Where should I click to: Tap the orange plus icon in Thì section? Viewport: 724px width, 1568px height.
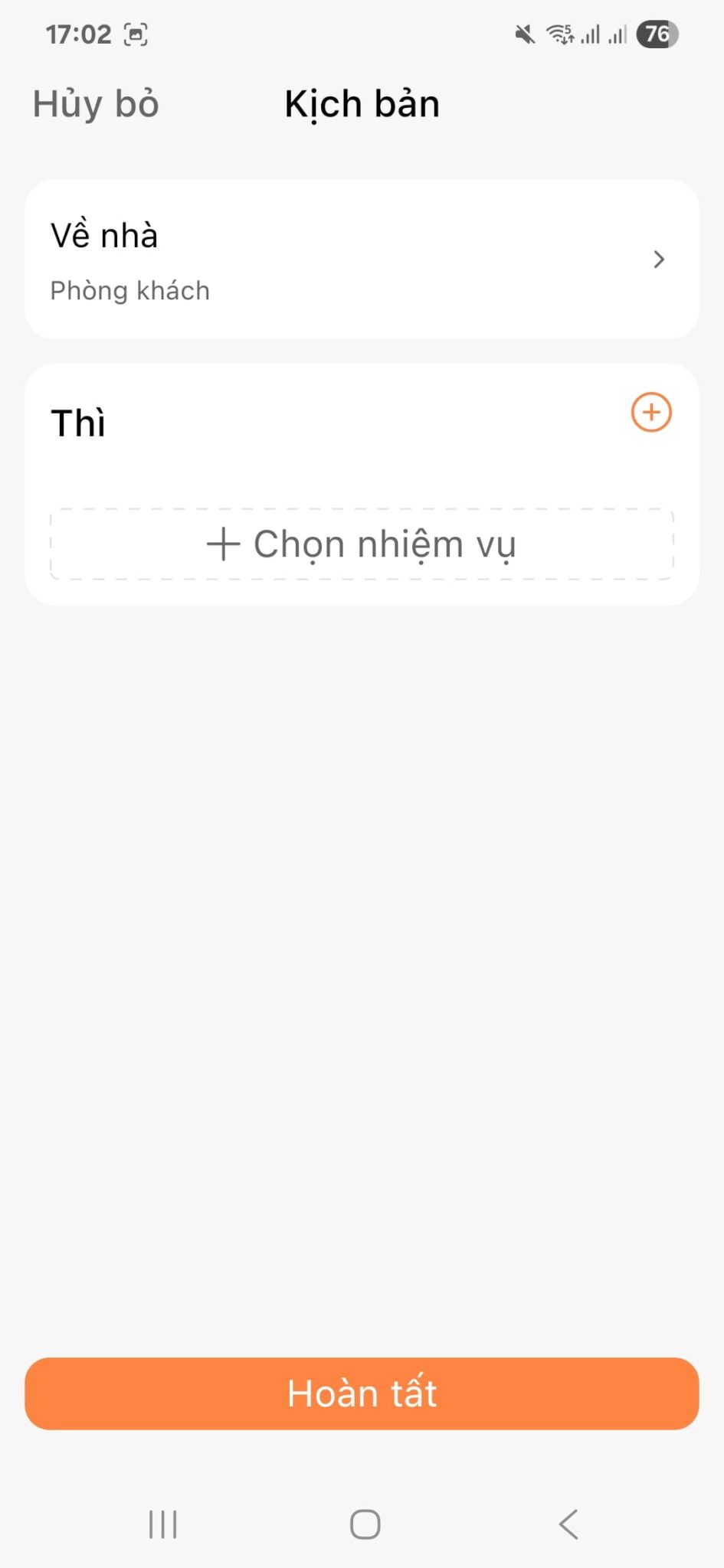click(x=650, y=412)
